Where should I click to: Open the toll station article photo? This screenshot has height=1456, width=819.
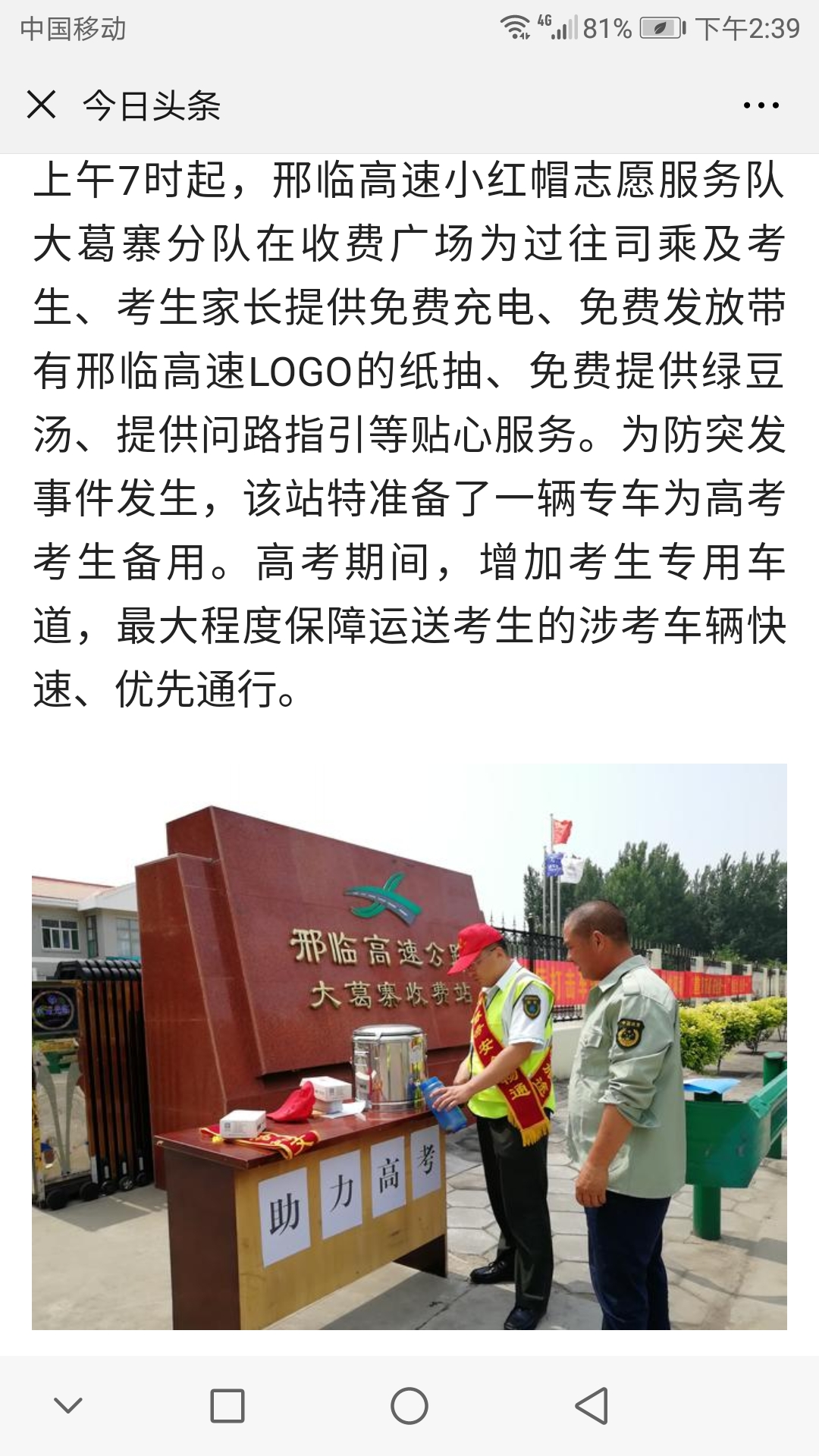(409, 1046)
